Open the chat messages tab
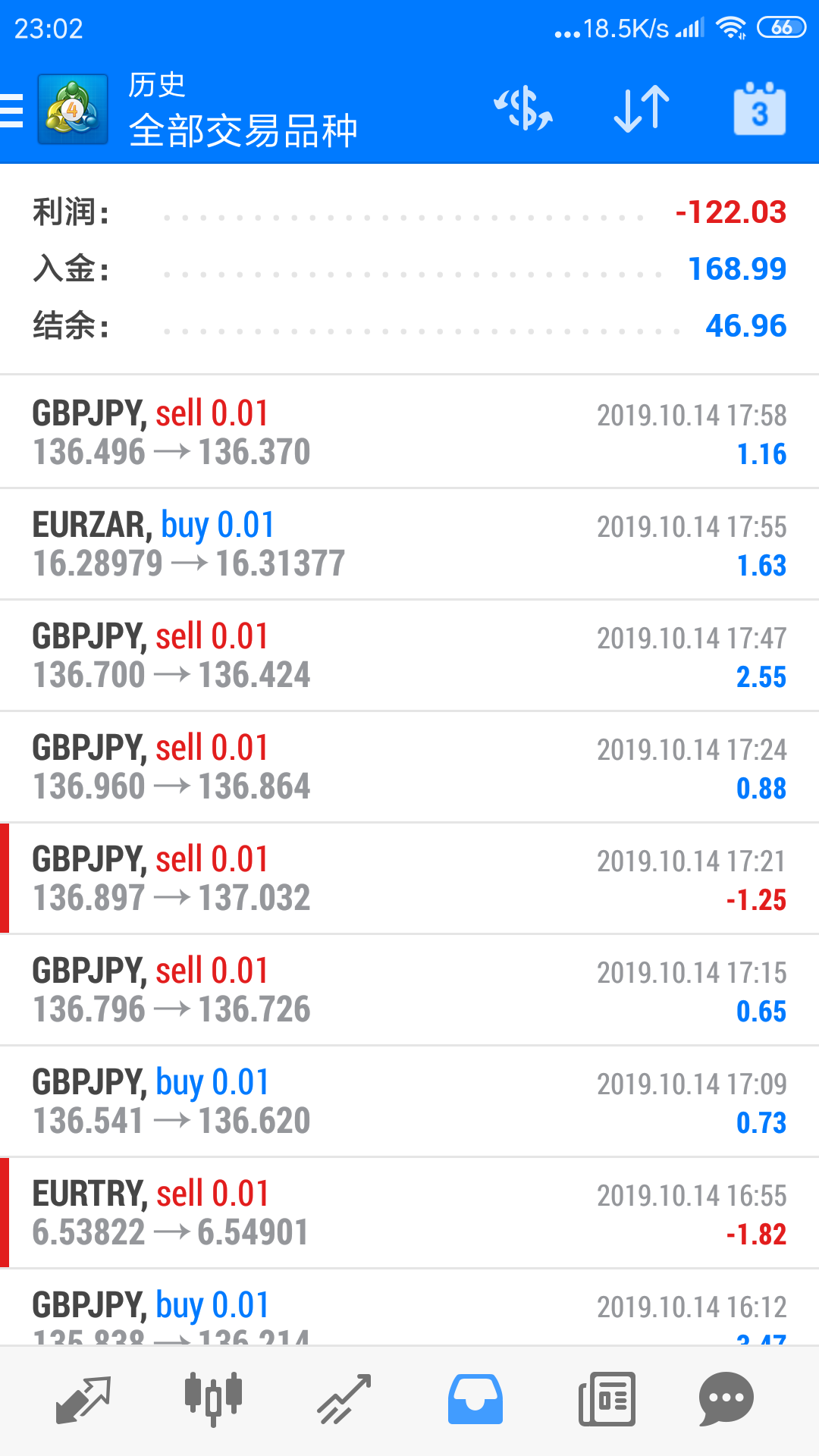819x1456 pixels. pyautogui.click(x=726, y=1399)
